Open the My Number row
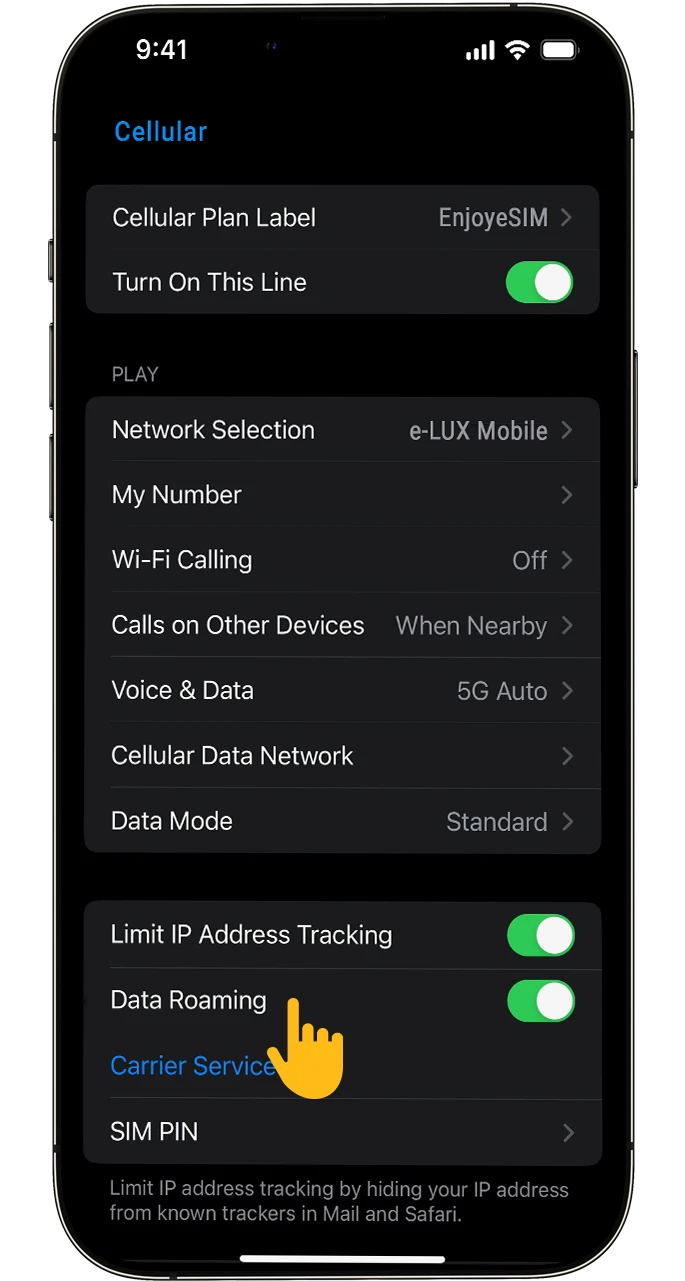This screenshot has width=685, height=1281. point(342,495)
